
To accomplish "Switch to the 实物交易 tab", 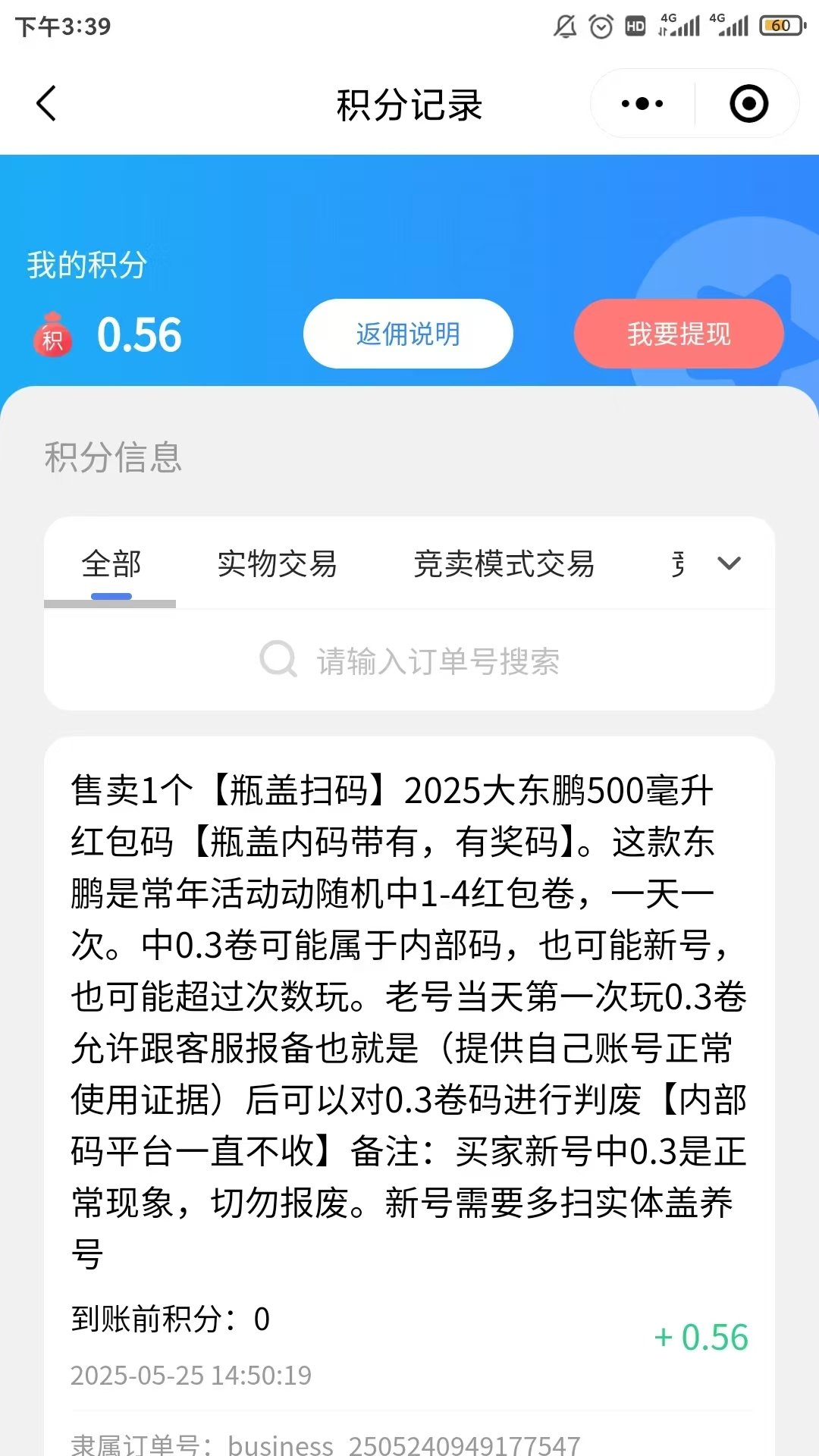I will (277, 564).
